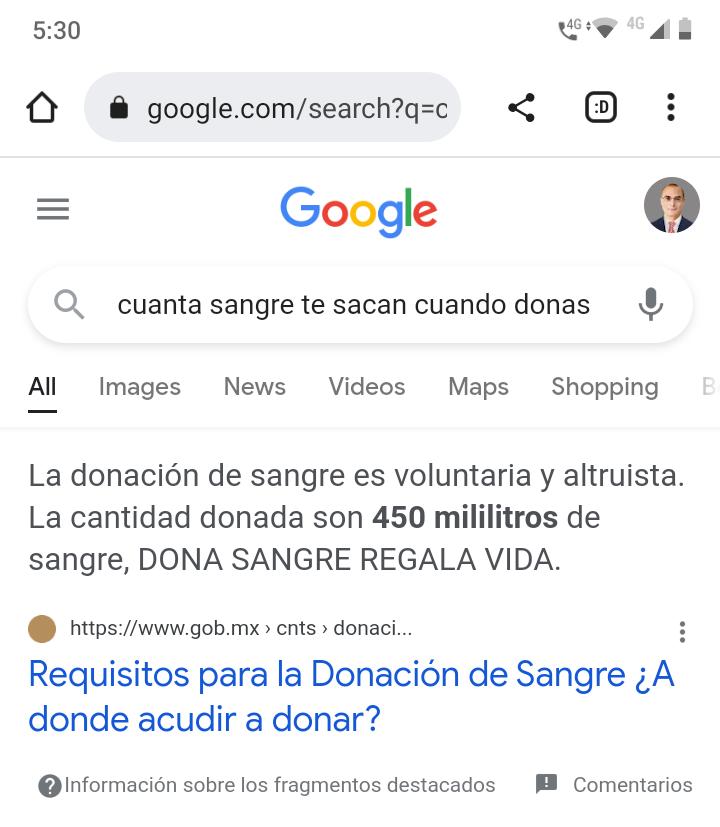Edit the query in the Google search box

pos(353,304)
